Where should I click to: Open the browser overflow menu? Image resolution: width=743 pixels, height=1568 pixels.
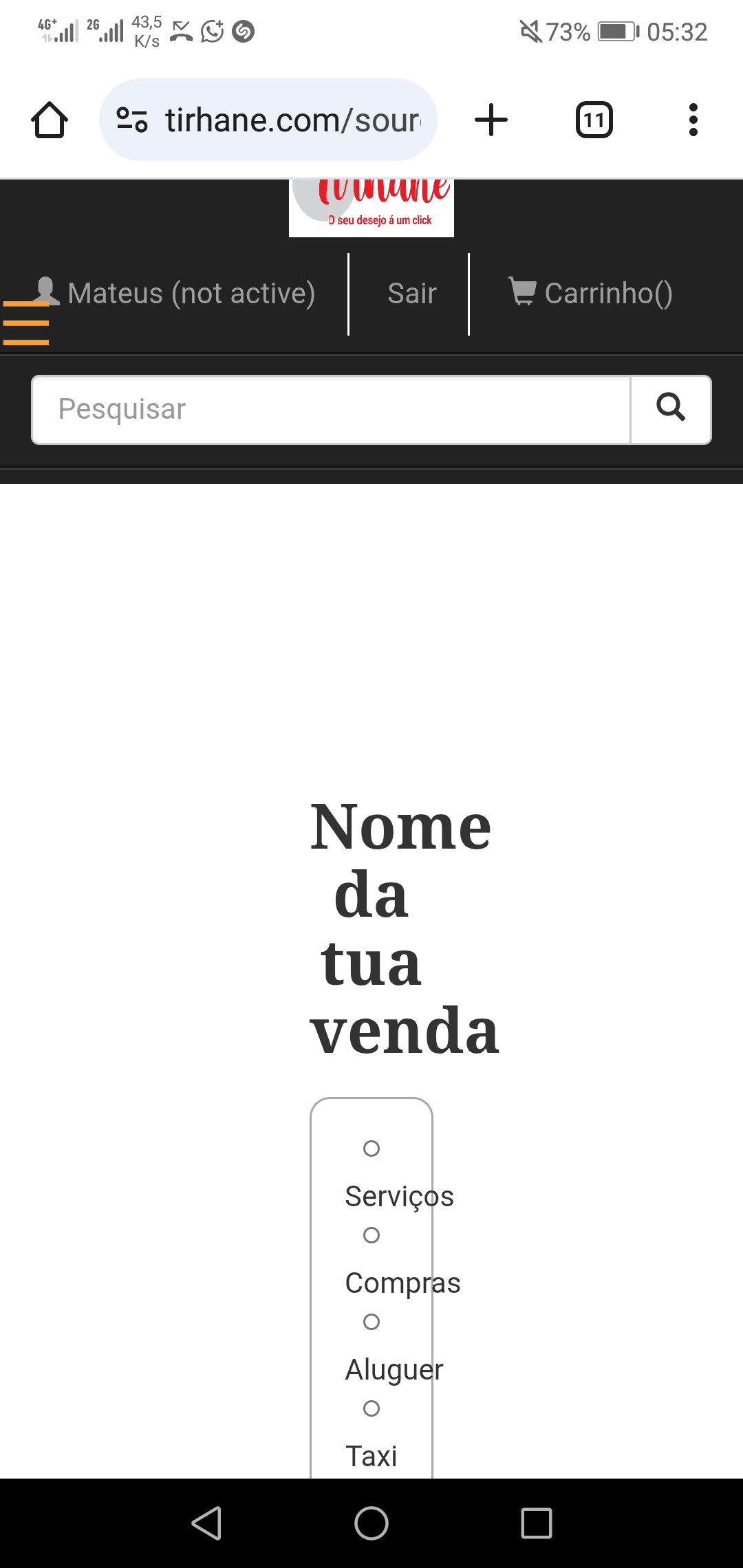pos(693,120)
